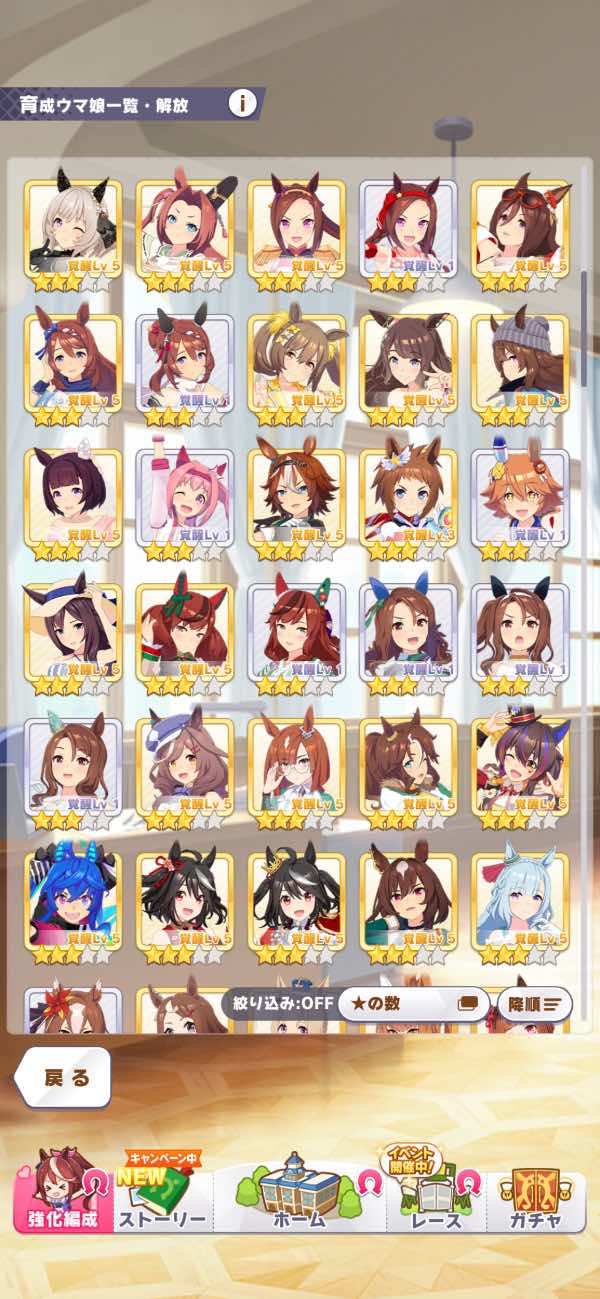Select the silver-haired winking character card
Viewport: 600px width, 1299px height.
(x=73, y=237)
